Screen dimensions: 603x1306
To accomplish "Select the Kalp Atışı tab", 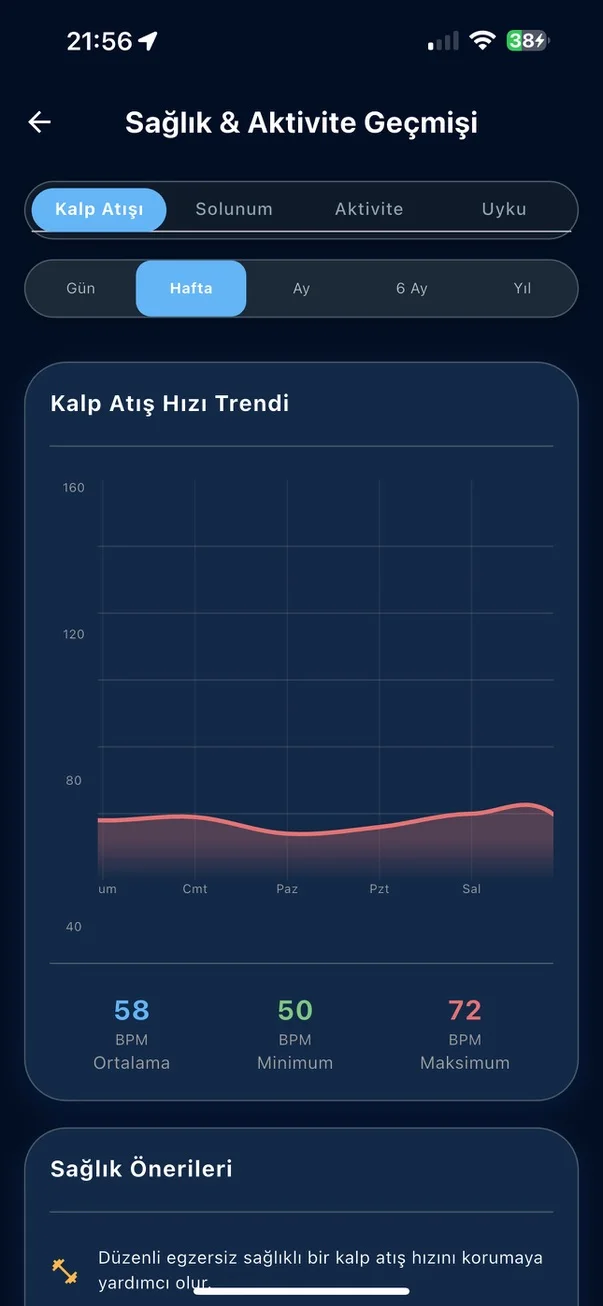I will pyautogui.click(x=99, y=209).
